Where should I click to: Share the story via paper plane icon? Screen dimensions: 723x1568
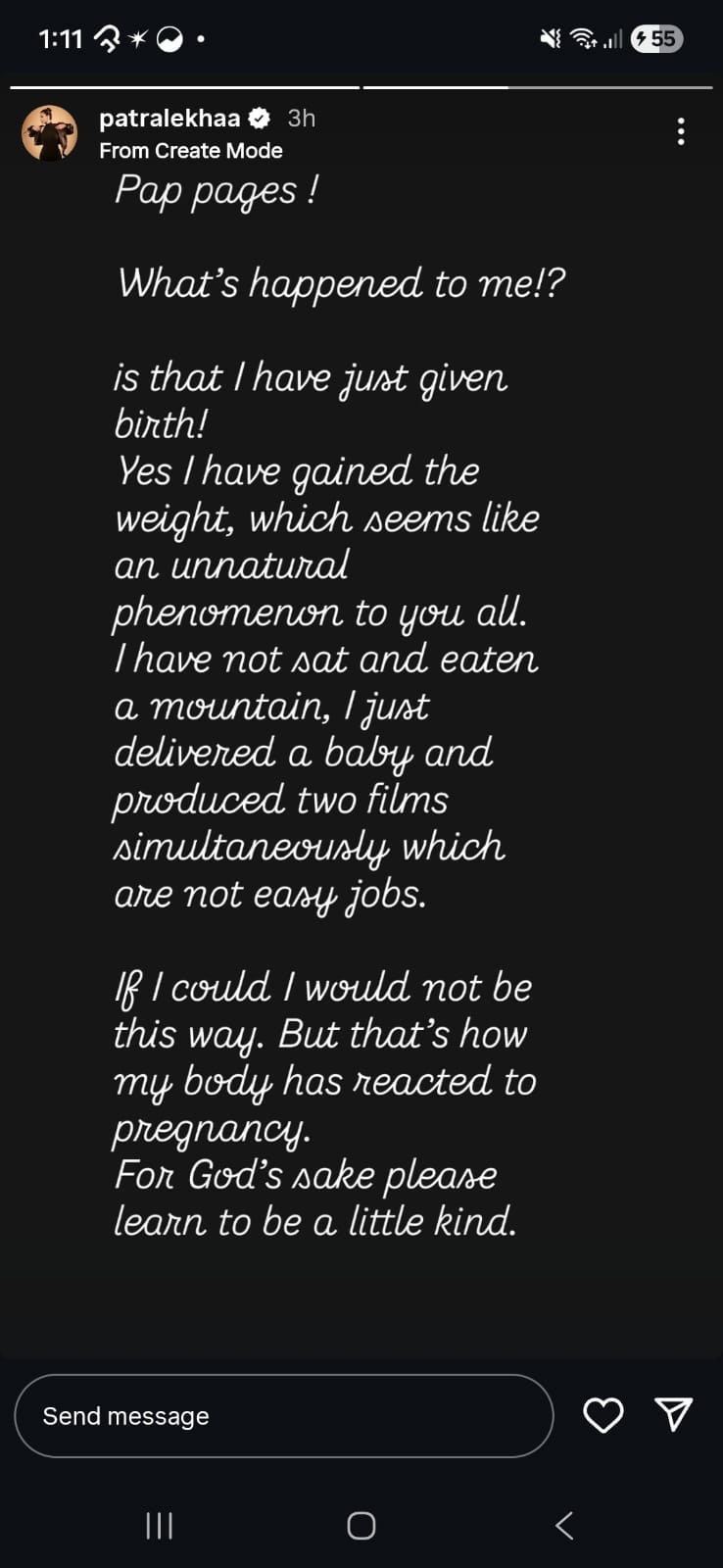pyautogui.click(x=674, y=1414)
